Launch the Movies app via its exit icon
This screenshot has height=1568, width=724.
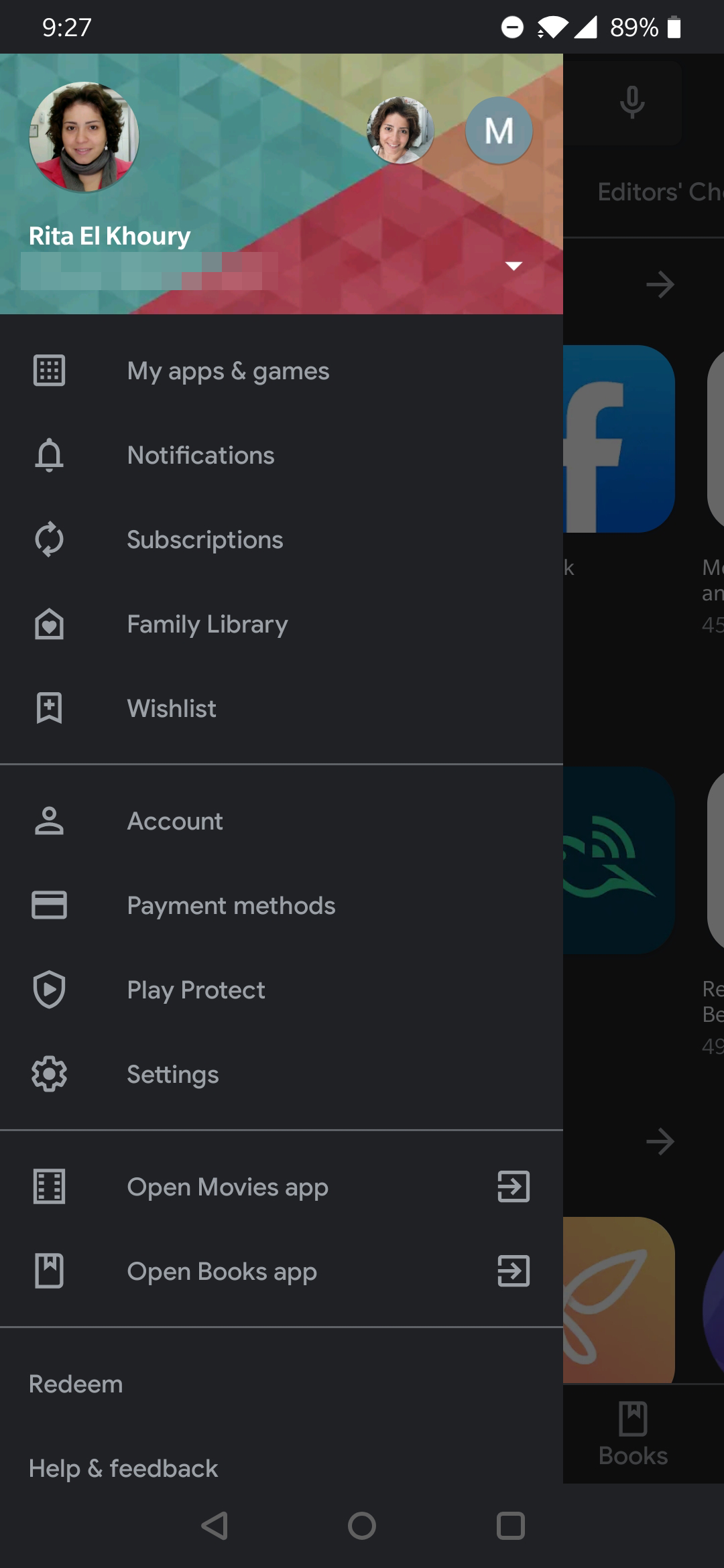(x=513, y=1187)
